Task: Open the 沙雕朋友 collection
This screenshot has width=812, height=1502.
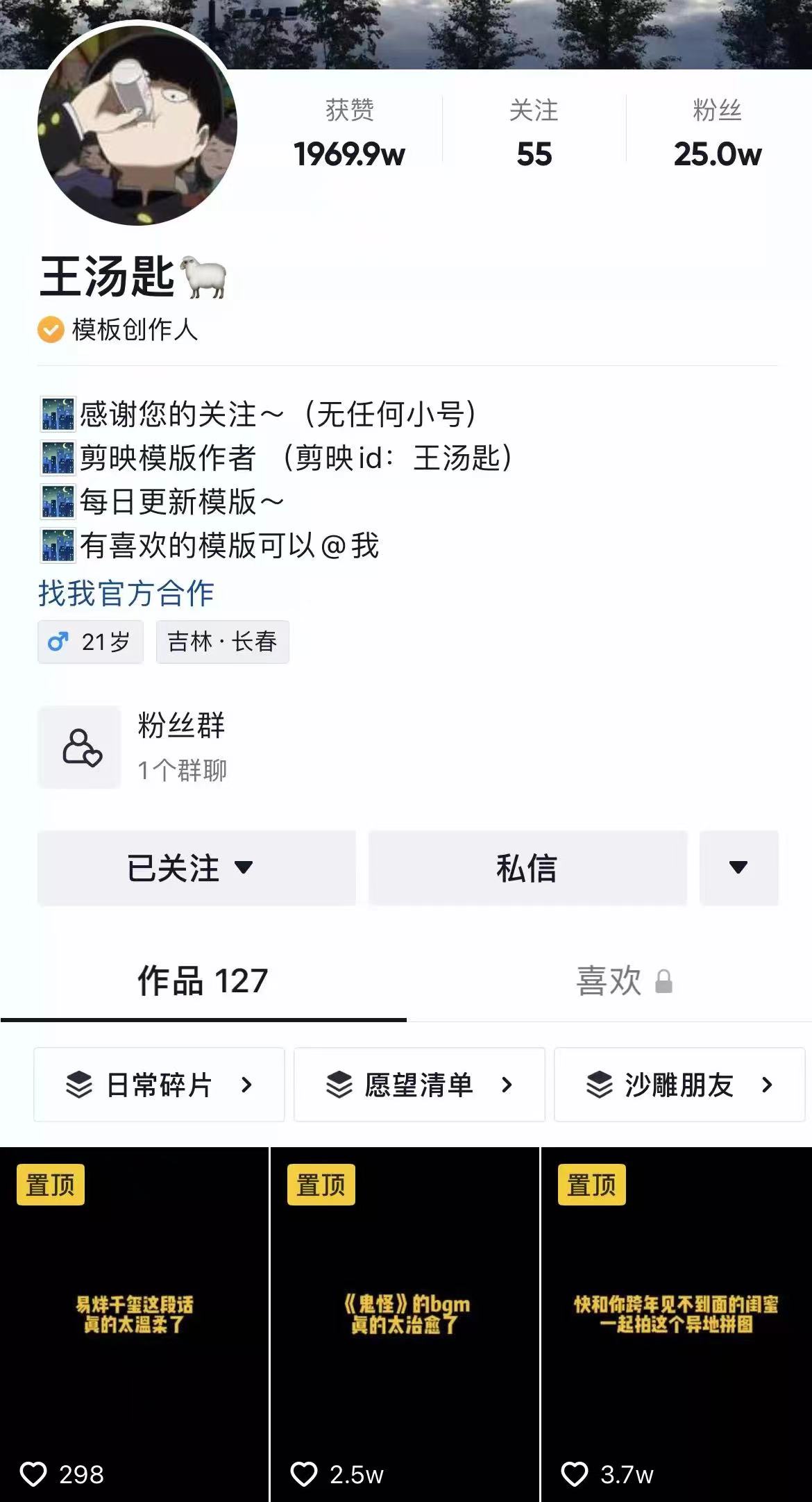Action: point(679,1085)
